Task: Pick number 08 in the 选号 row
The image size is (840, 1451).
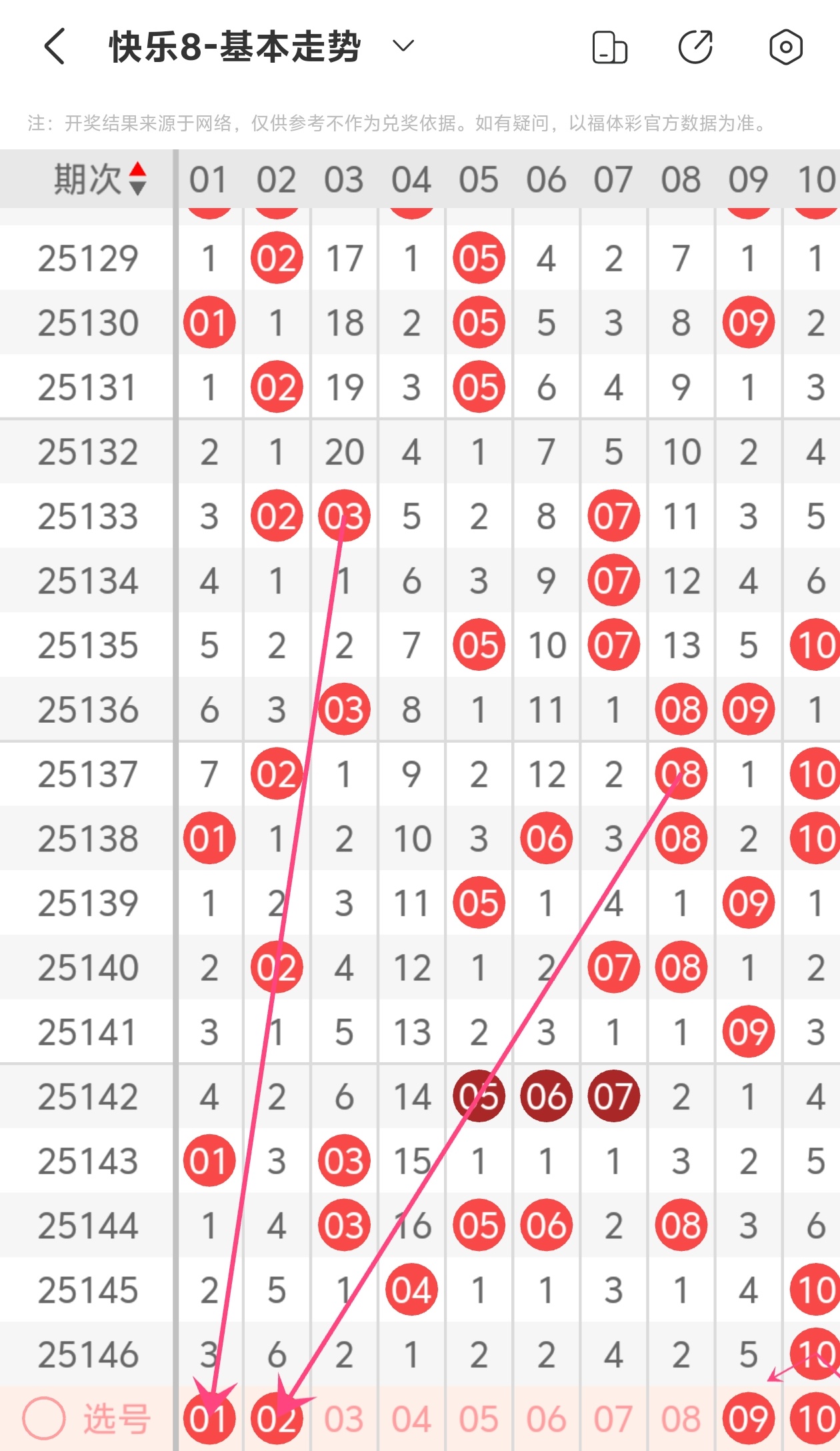Action: (681, 1418)
